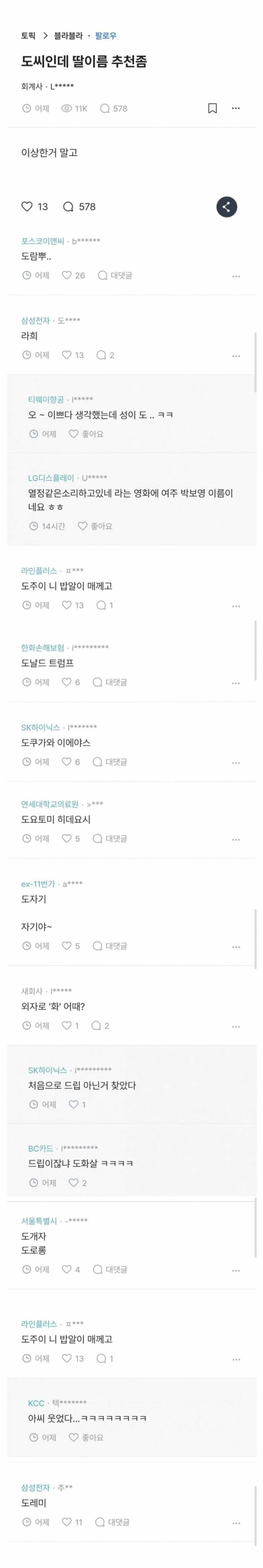Open more options on the 라희 comment
Screen dimensions: 263x1568
pyautogui.click(x=236, y=356)
